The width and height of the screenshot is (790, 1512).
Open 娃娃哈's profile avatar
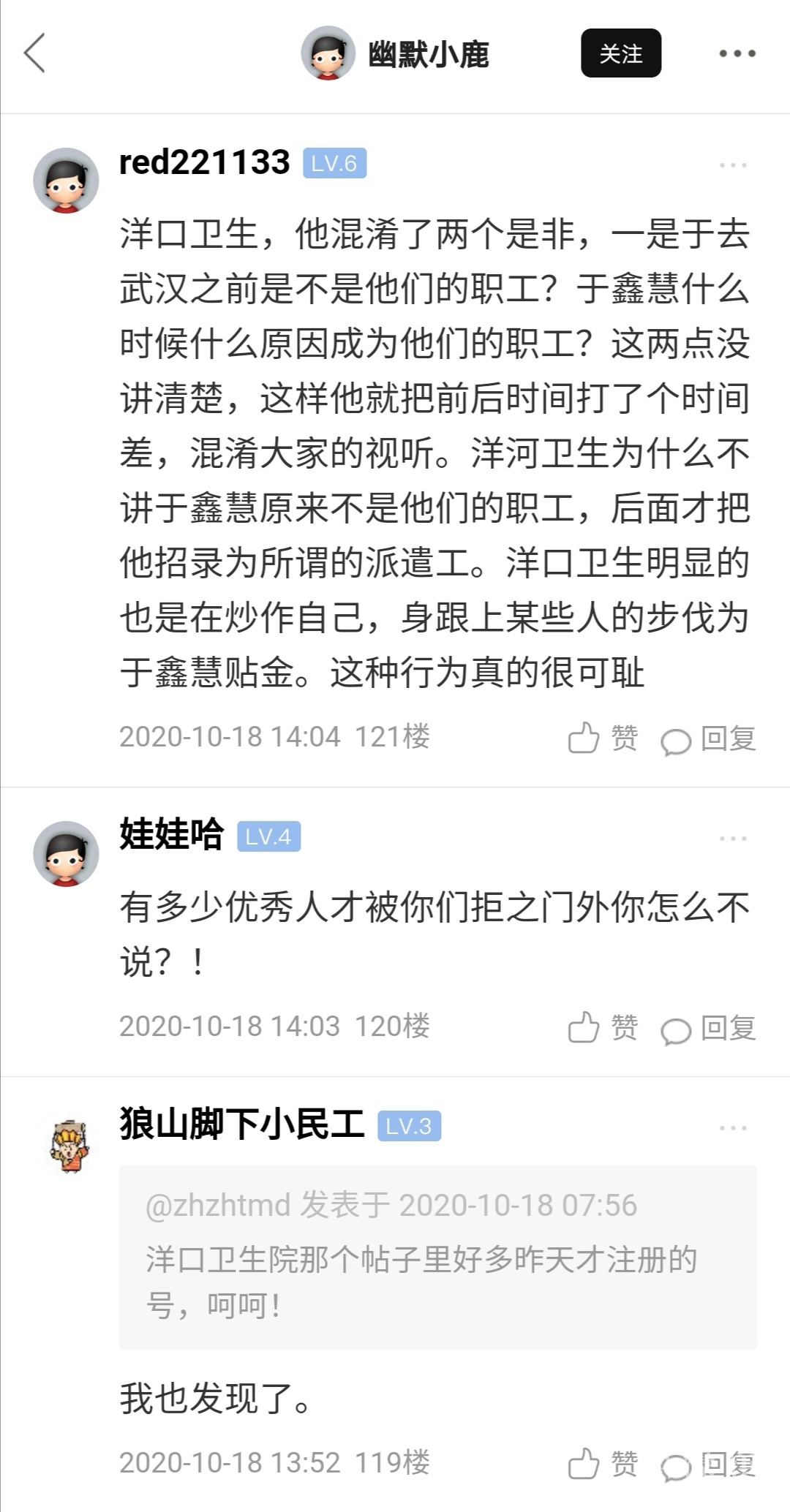coord(66,853)
